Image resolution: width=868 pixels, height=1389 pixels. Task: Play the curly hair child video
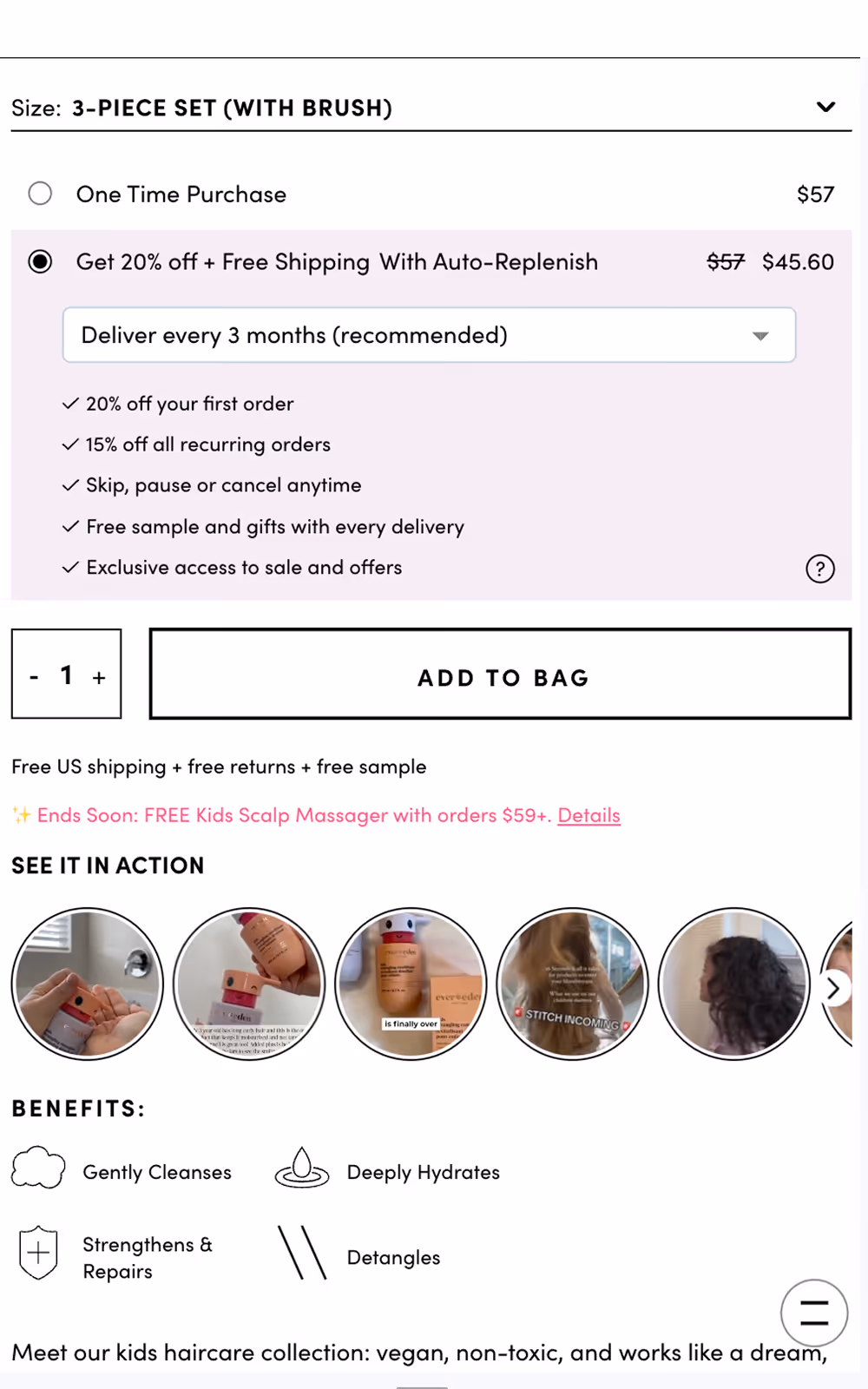click(x=733, y=984)
